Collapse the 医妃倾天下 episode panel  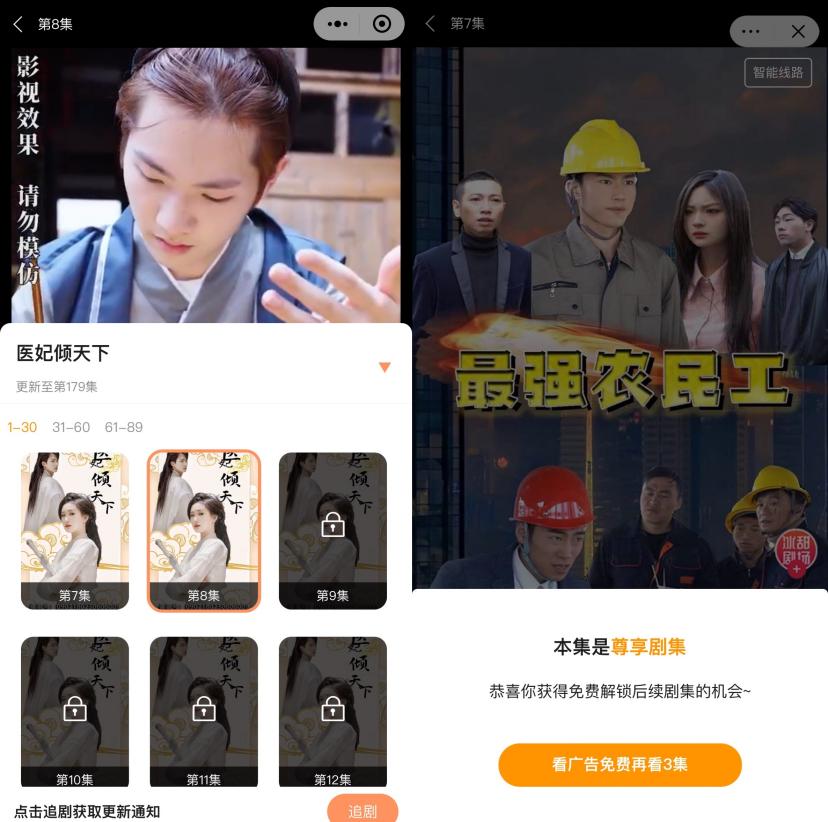[x=384, y=367]
